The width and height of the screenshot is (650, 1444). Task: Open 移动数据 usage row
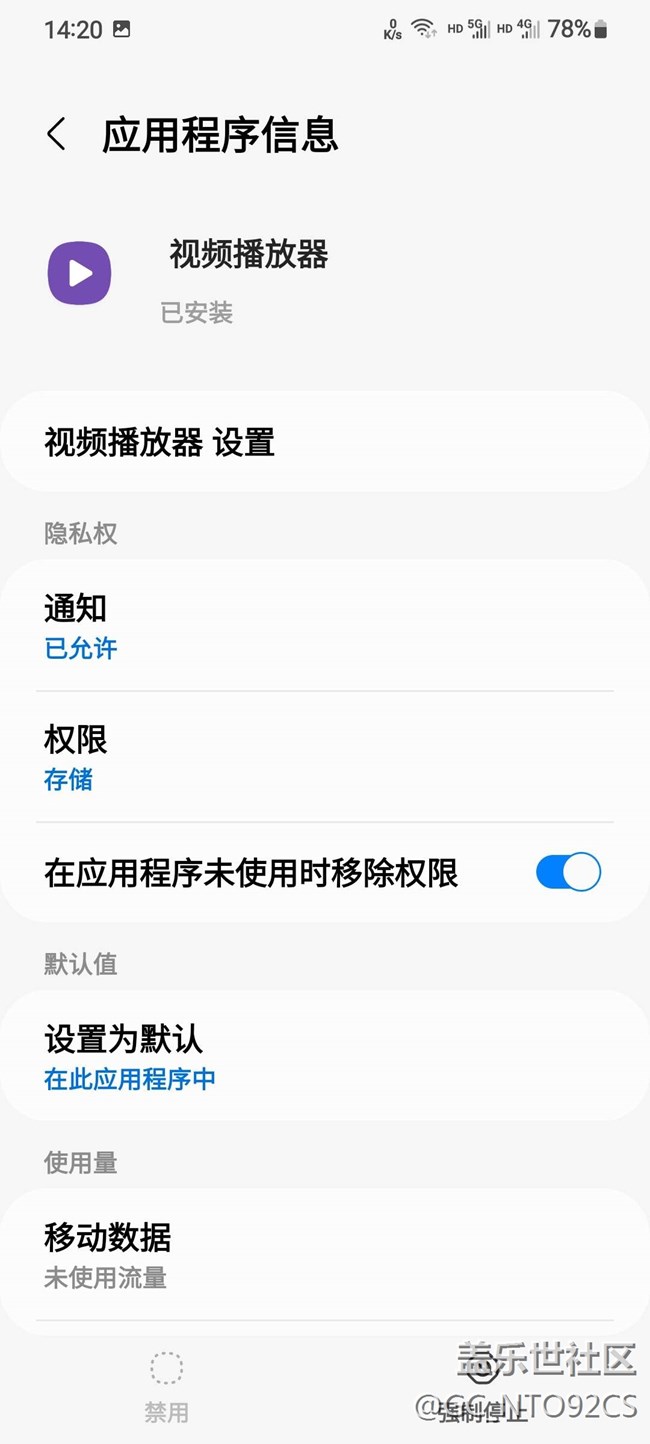[x=325, y=1256]
